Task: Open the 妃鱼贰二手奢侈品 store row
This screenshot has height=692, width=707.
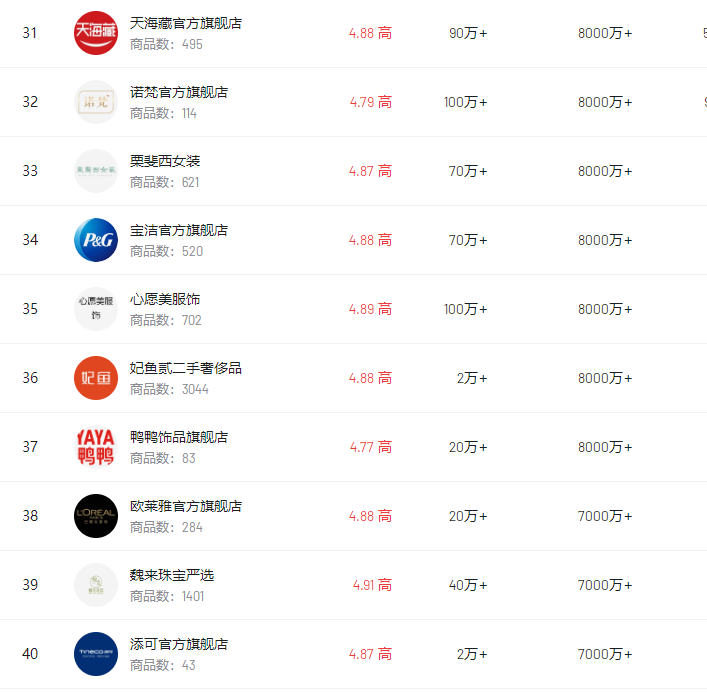Action: click(185, 368)
